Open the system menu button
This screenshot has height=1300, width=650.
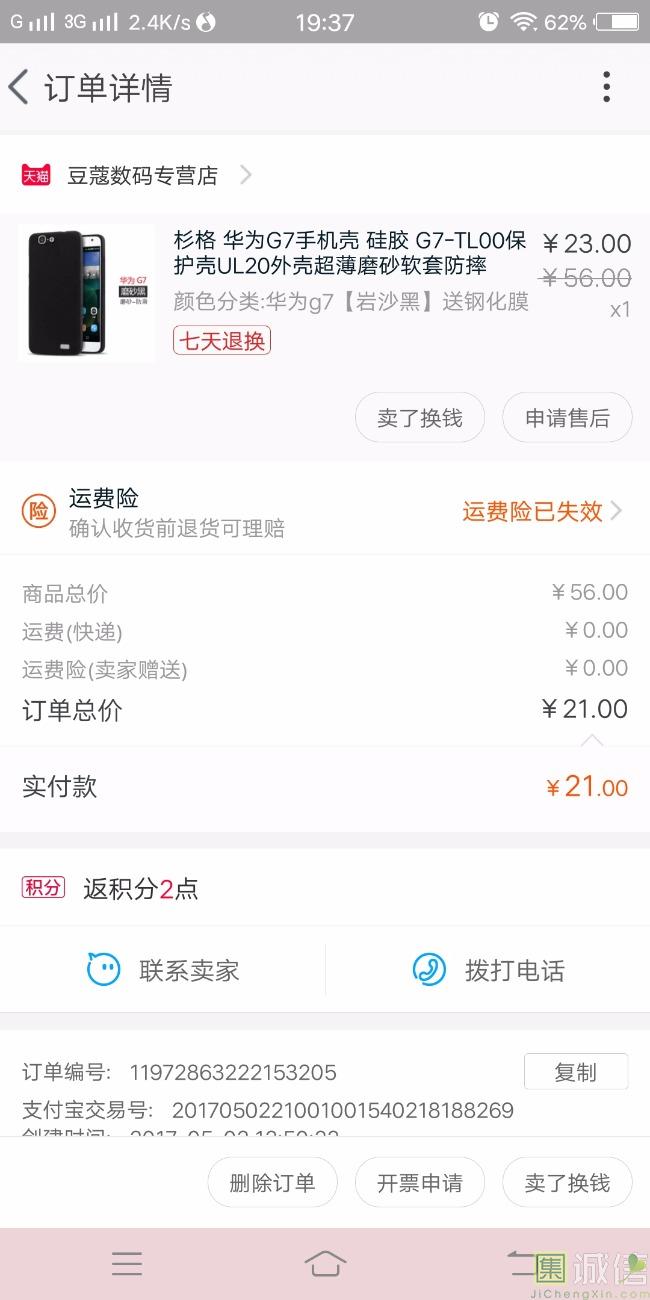pyautogui.click(x=127, y=1264)
